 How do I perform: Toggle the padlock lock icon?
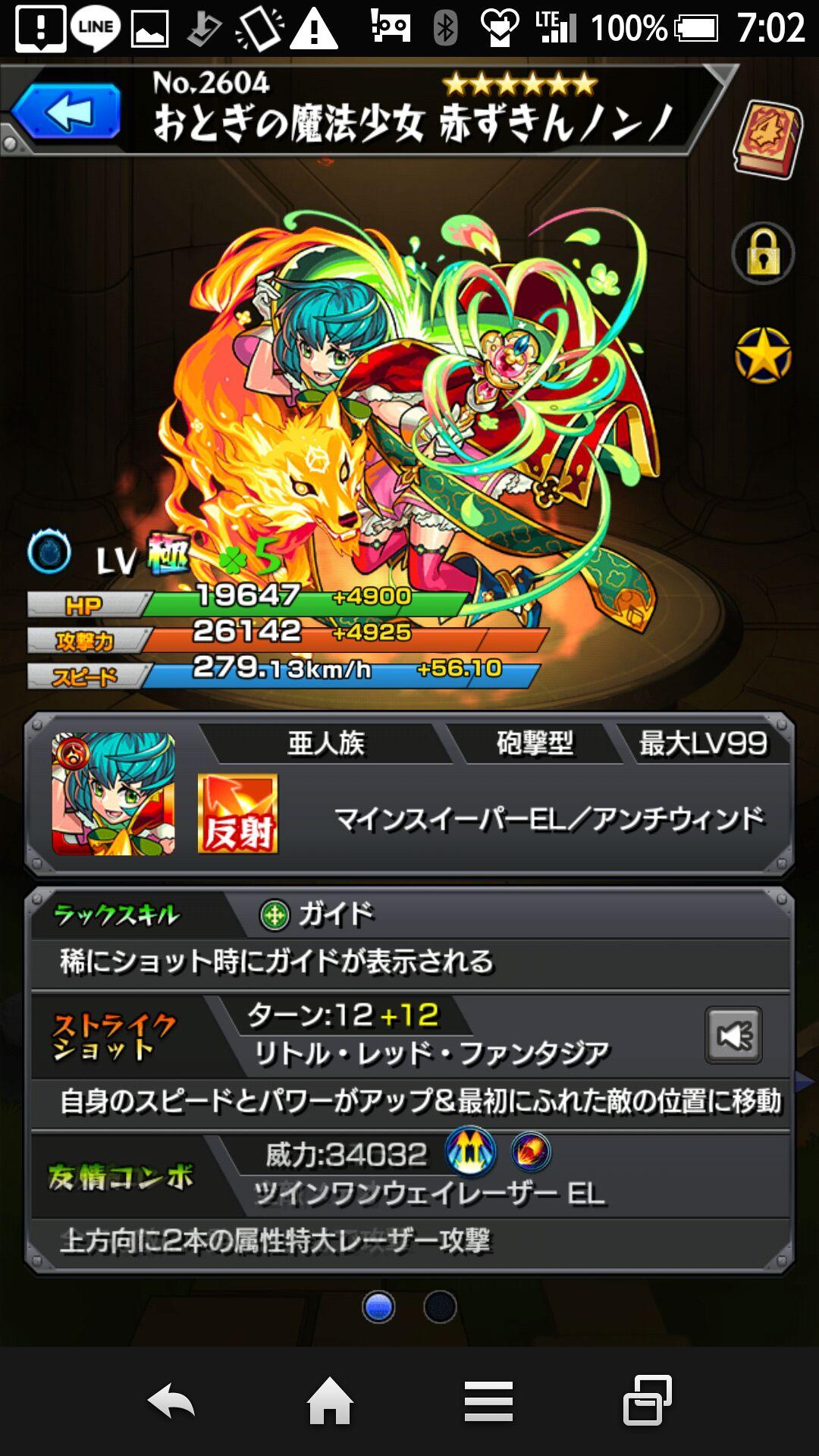pos(763,254)
